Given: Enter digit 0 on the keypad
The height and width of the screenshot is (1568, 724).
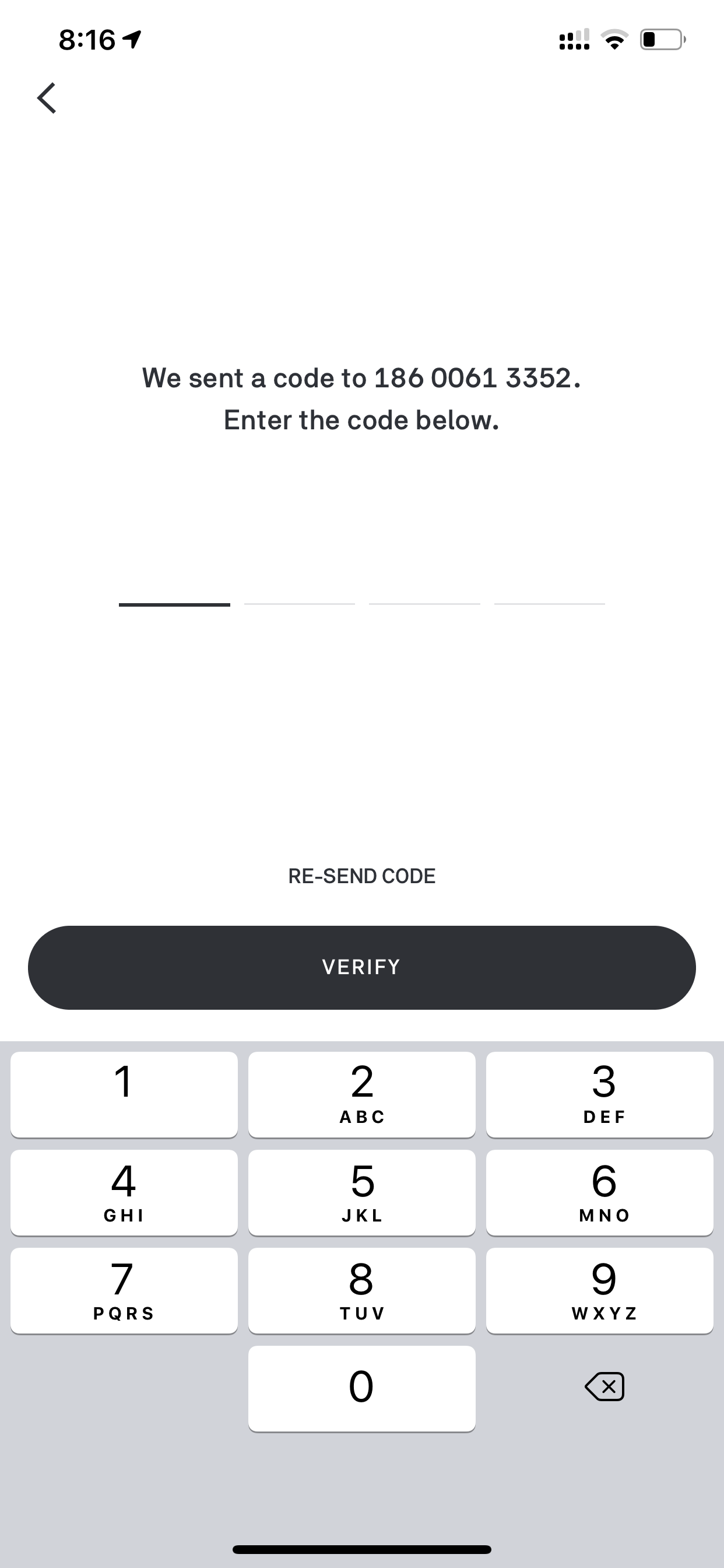Looking at the screenshot, I should (x=362, y=1388).
